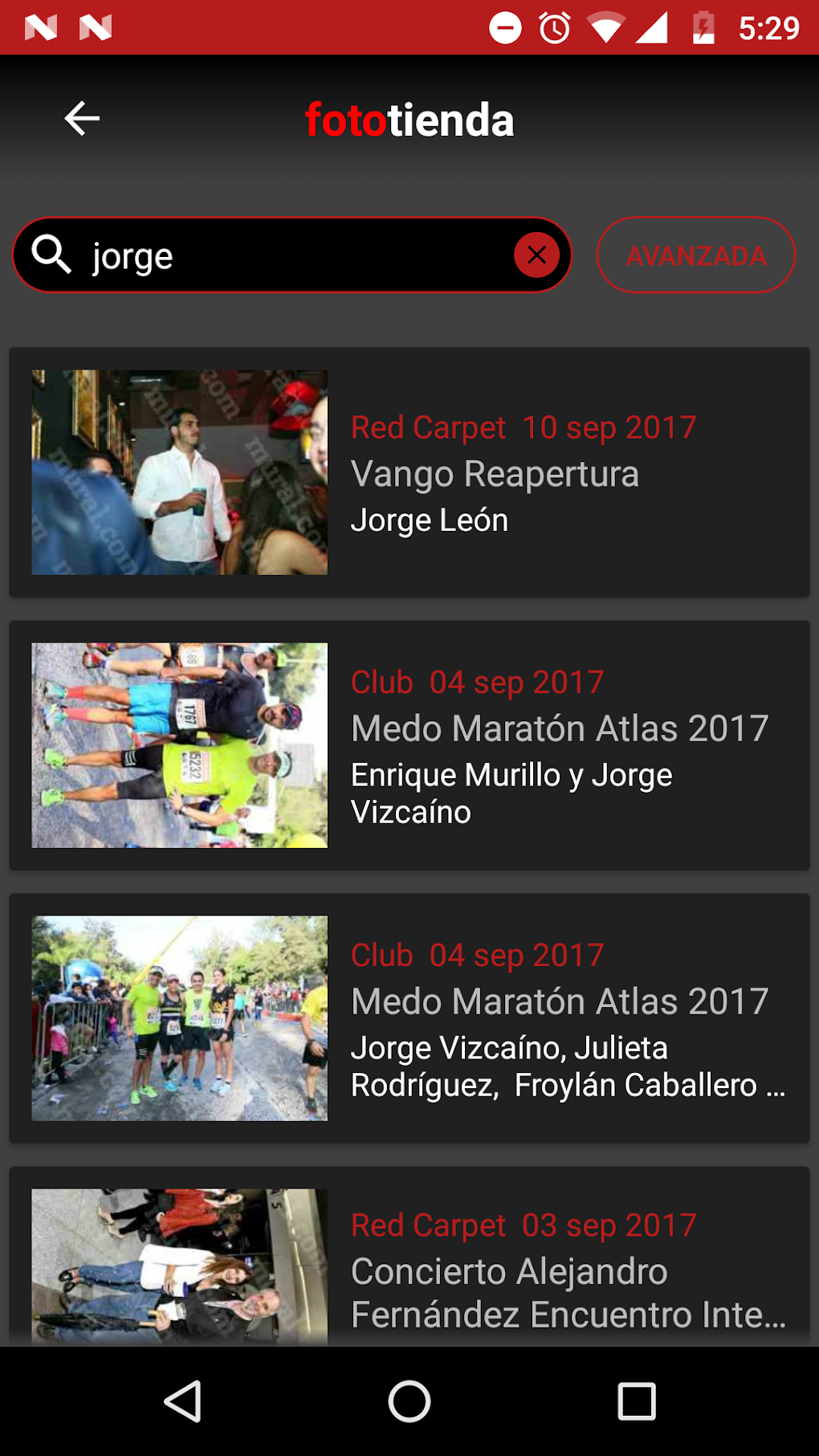Open the AVANZADA advanced search
This screenshot has width=819, height=1456.
[695, 255]
